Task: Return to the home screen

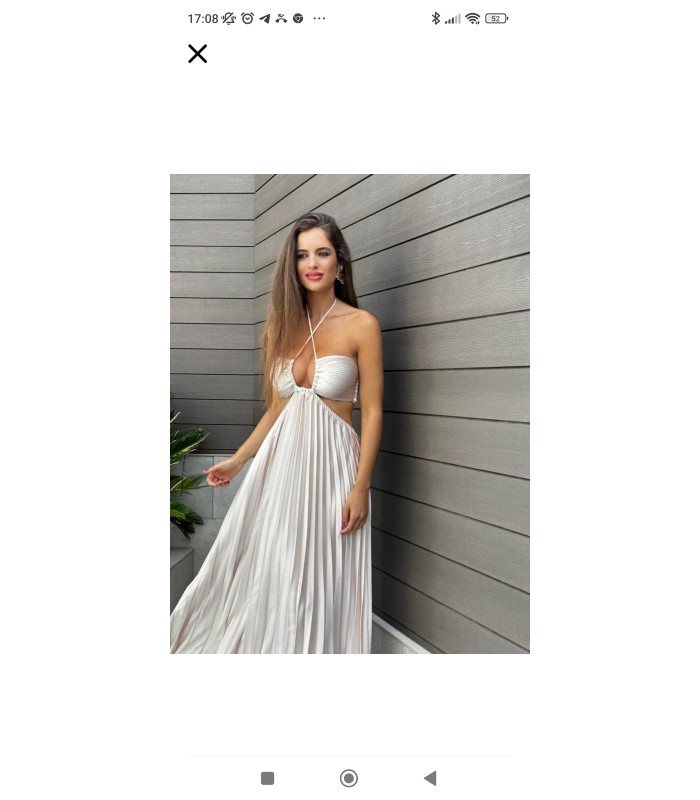Action: tap(349, 778)
